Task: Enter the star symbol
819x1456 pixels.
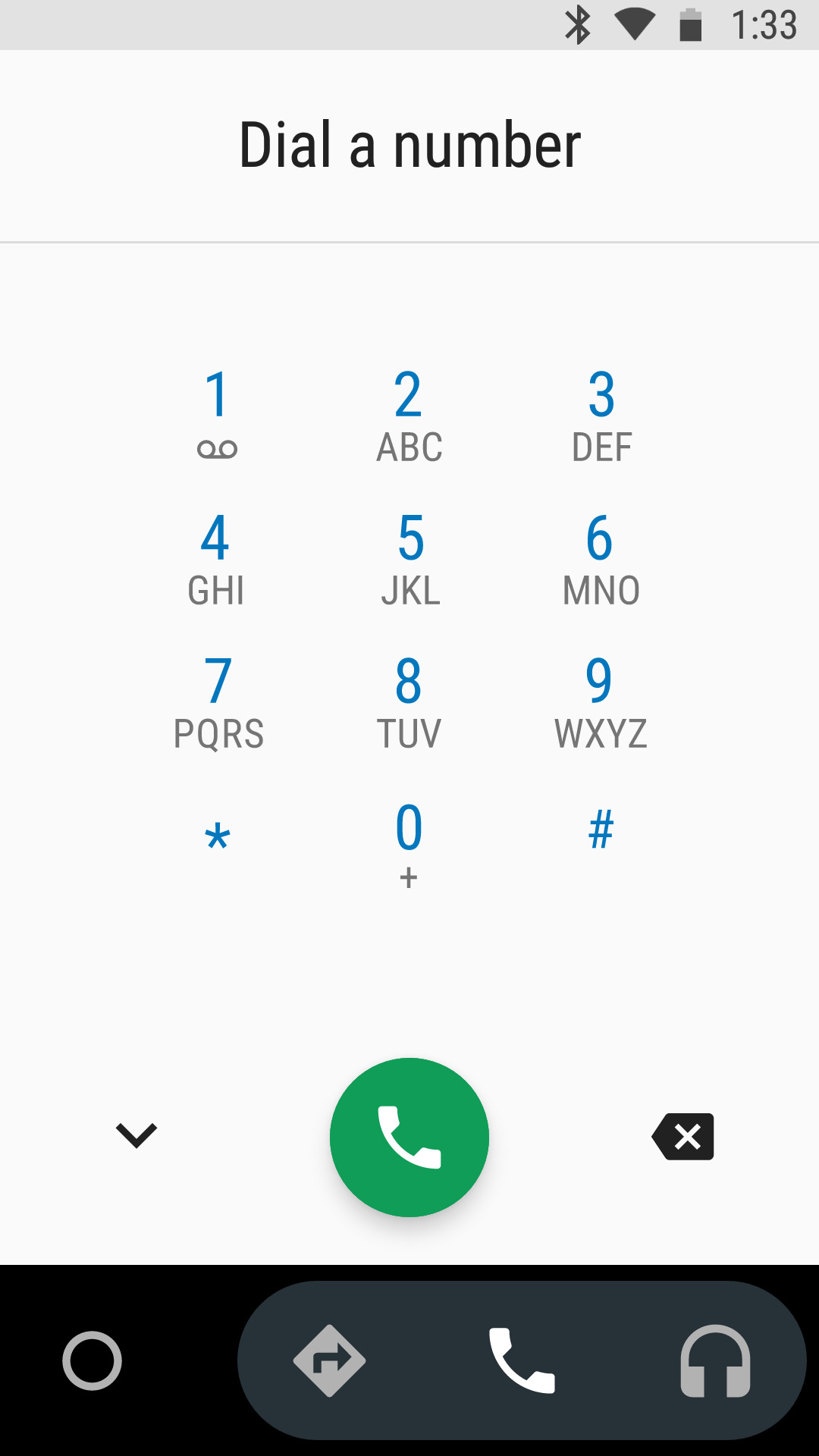Action: coord(218,838)
